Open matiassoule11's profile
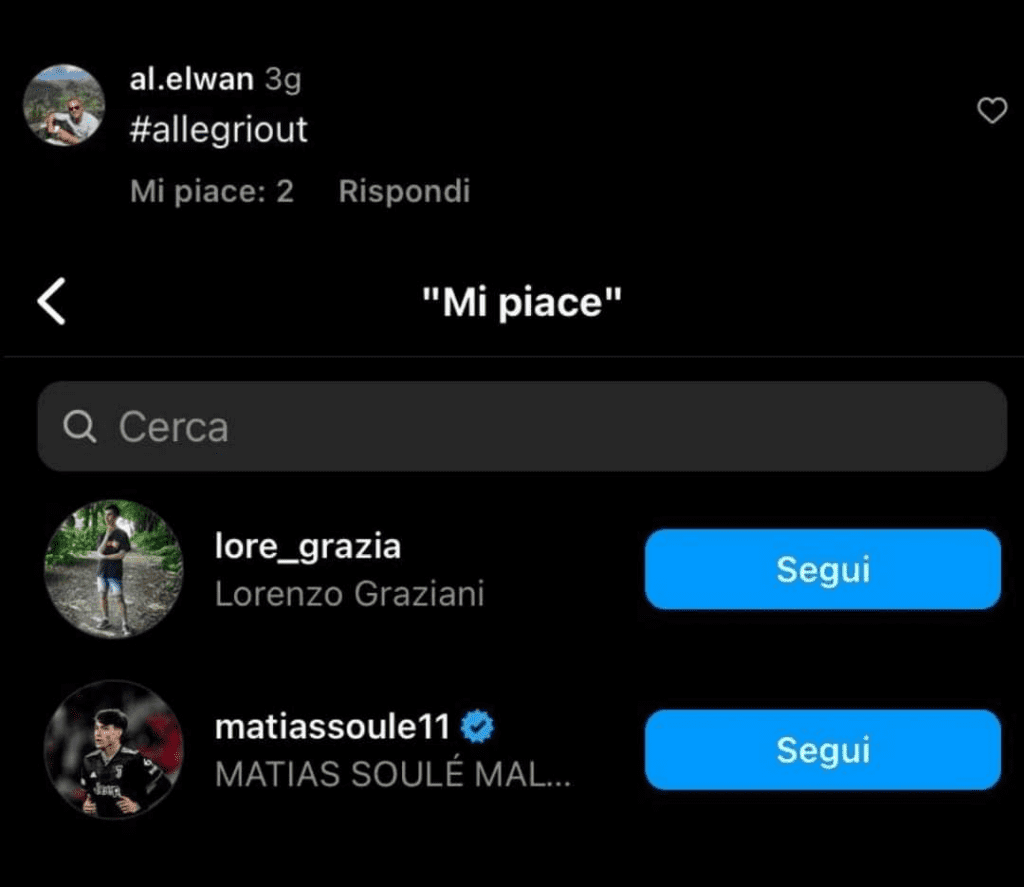Viewport: 1024px width, 887px height. pos(332,727)
